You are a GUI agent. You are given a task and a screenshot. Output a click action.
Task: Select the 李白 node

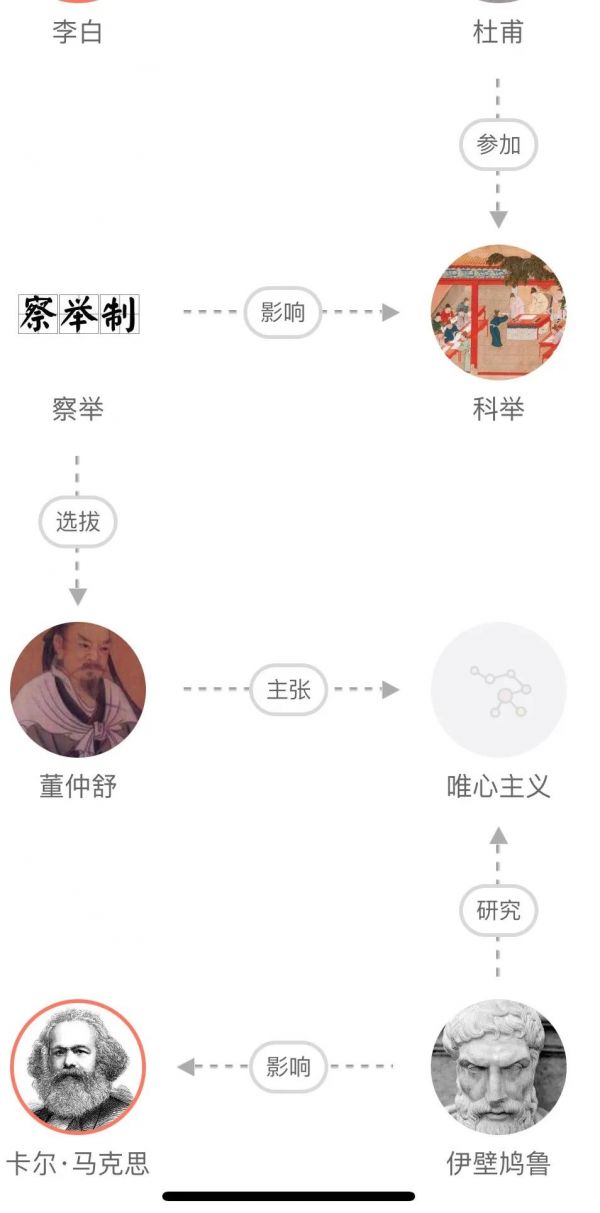pos(78,30)
